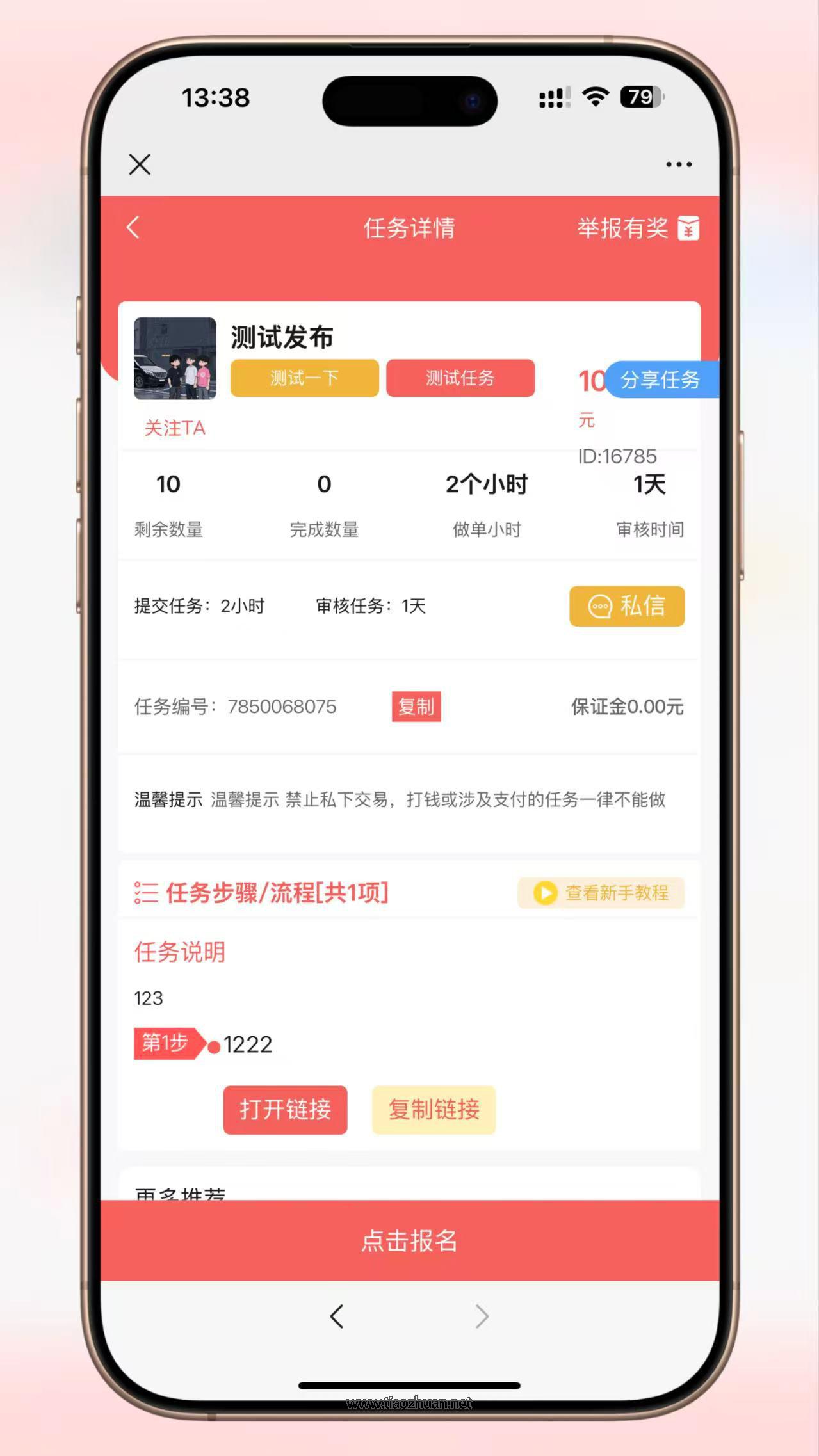Open the three-dot overflow menu
Viewport: 819px width, 1456px height.
(x=678, y=164)
